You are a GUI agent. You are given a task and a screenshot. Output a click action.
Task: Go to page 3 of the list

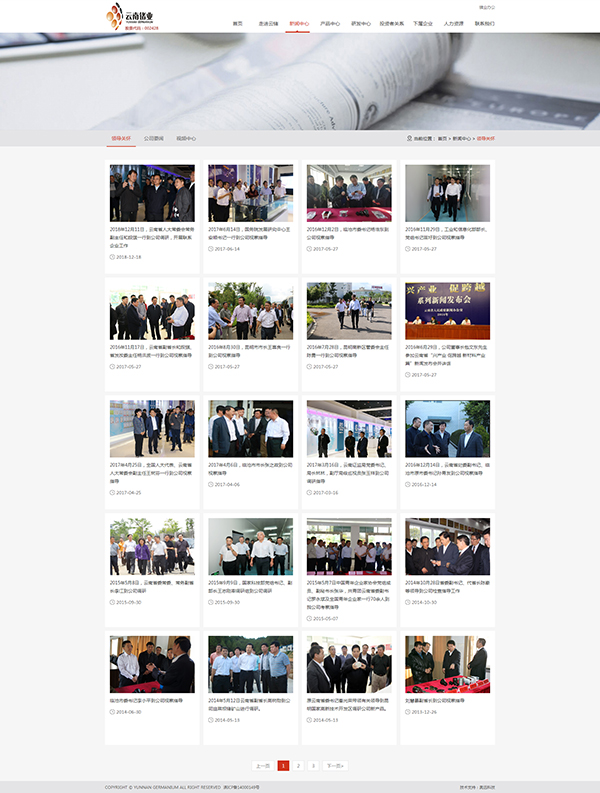click(313, 765)
